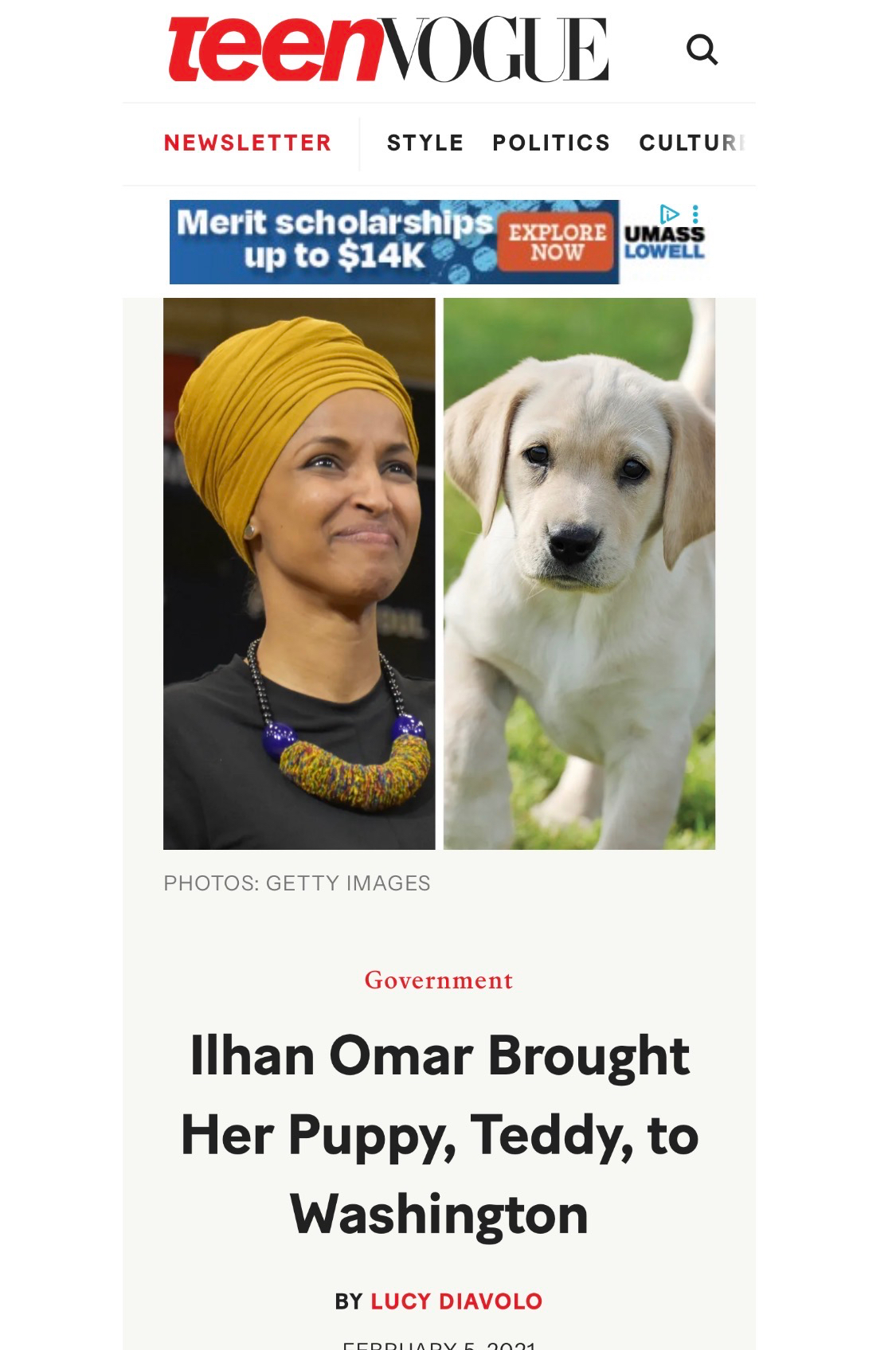Viewport: 896px width, 1350px height.
Task: Tap Explore Now in the scholarship ad
Action: pyautogui.click(x=557, y=242)
